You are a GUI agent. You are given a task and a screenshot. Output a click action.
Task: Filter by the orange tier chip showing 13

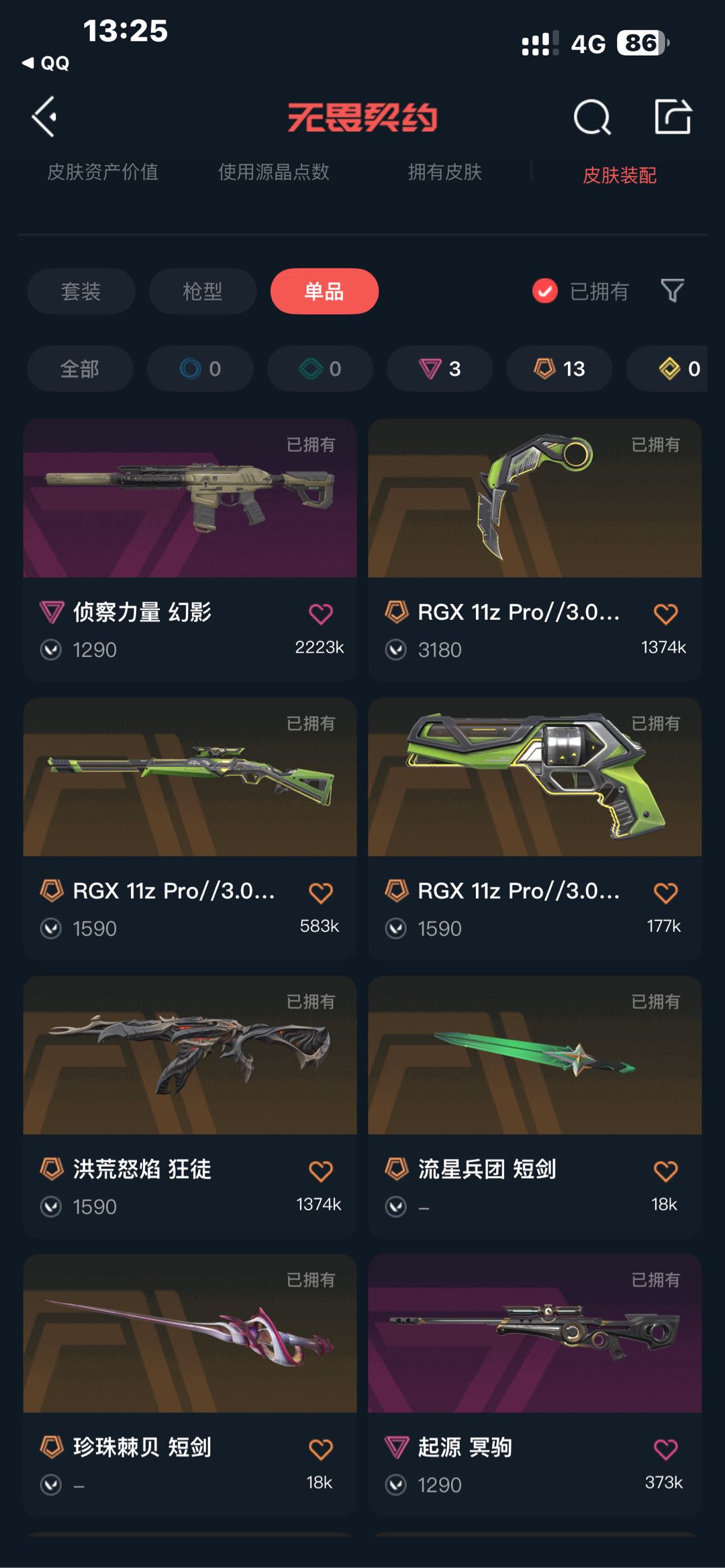559,368
